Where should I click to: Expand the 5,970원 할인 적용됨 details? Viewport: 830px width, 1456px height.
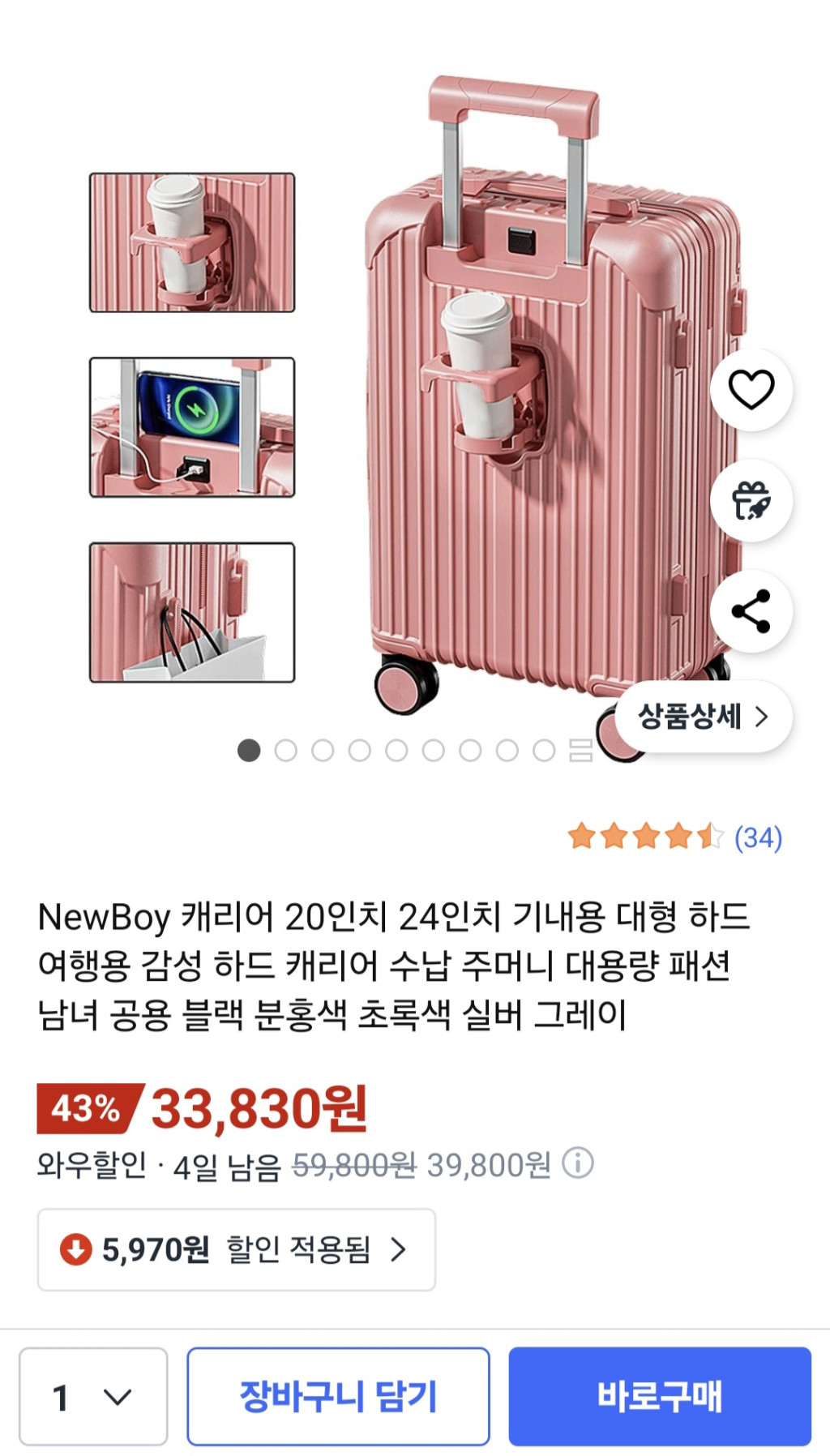coord(236,1249)
